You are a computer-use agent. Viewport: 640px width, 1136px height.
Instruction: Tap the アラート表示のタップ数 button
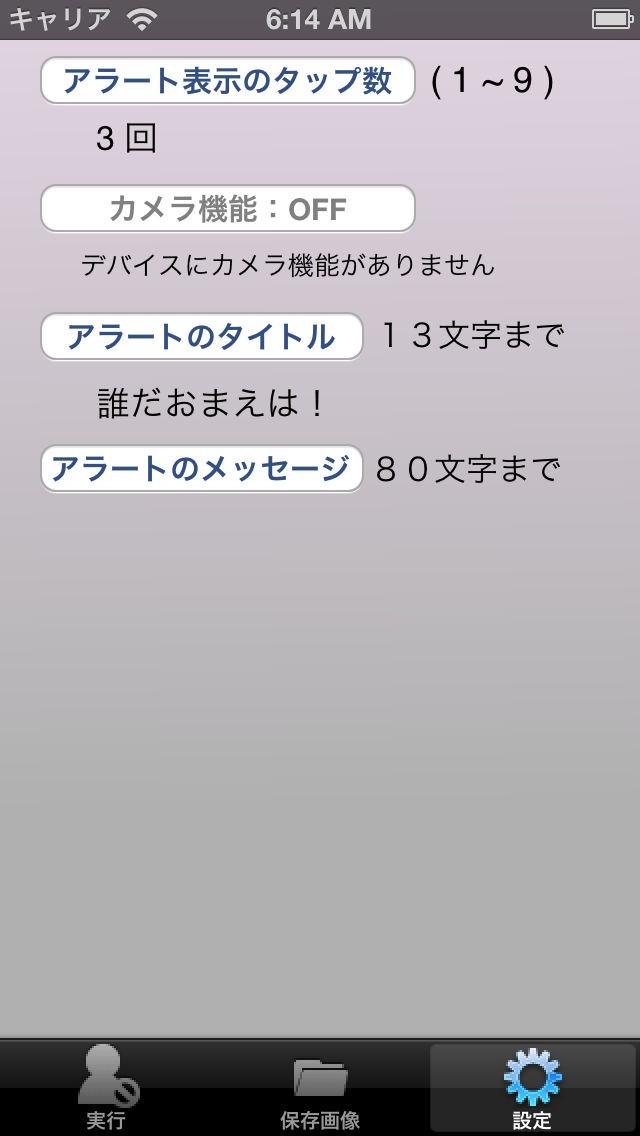point(228,80)
